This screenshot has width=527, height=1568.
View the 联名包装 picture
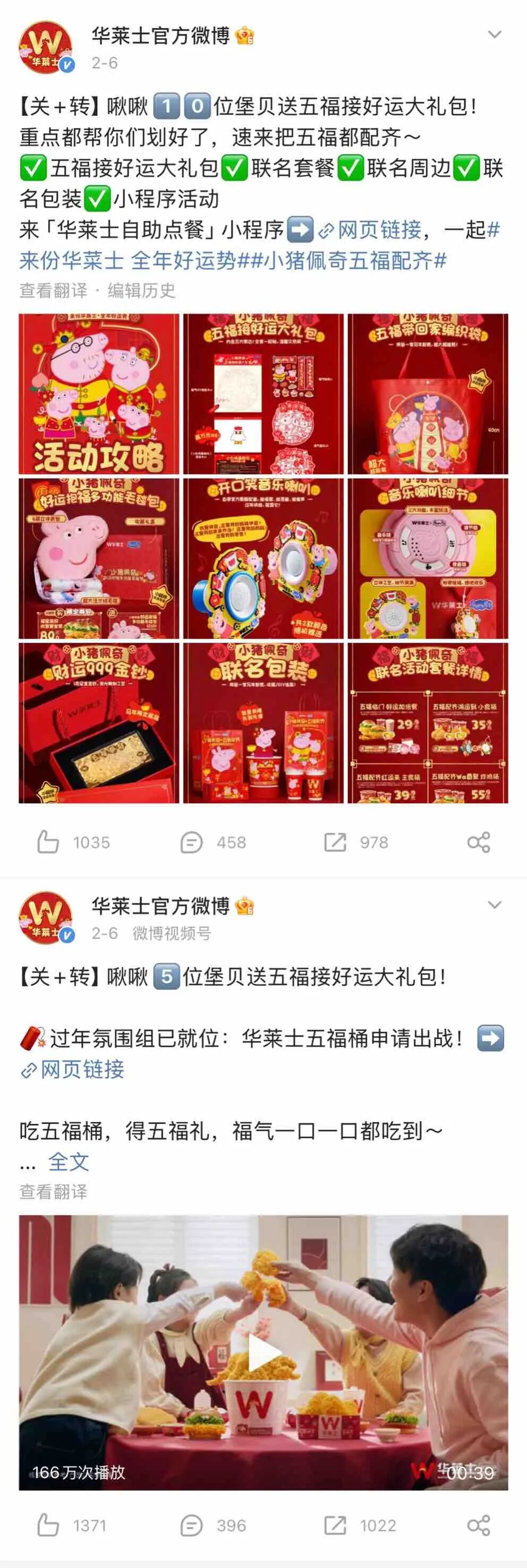click(263, 722)
